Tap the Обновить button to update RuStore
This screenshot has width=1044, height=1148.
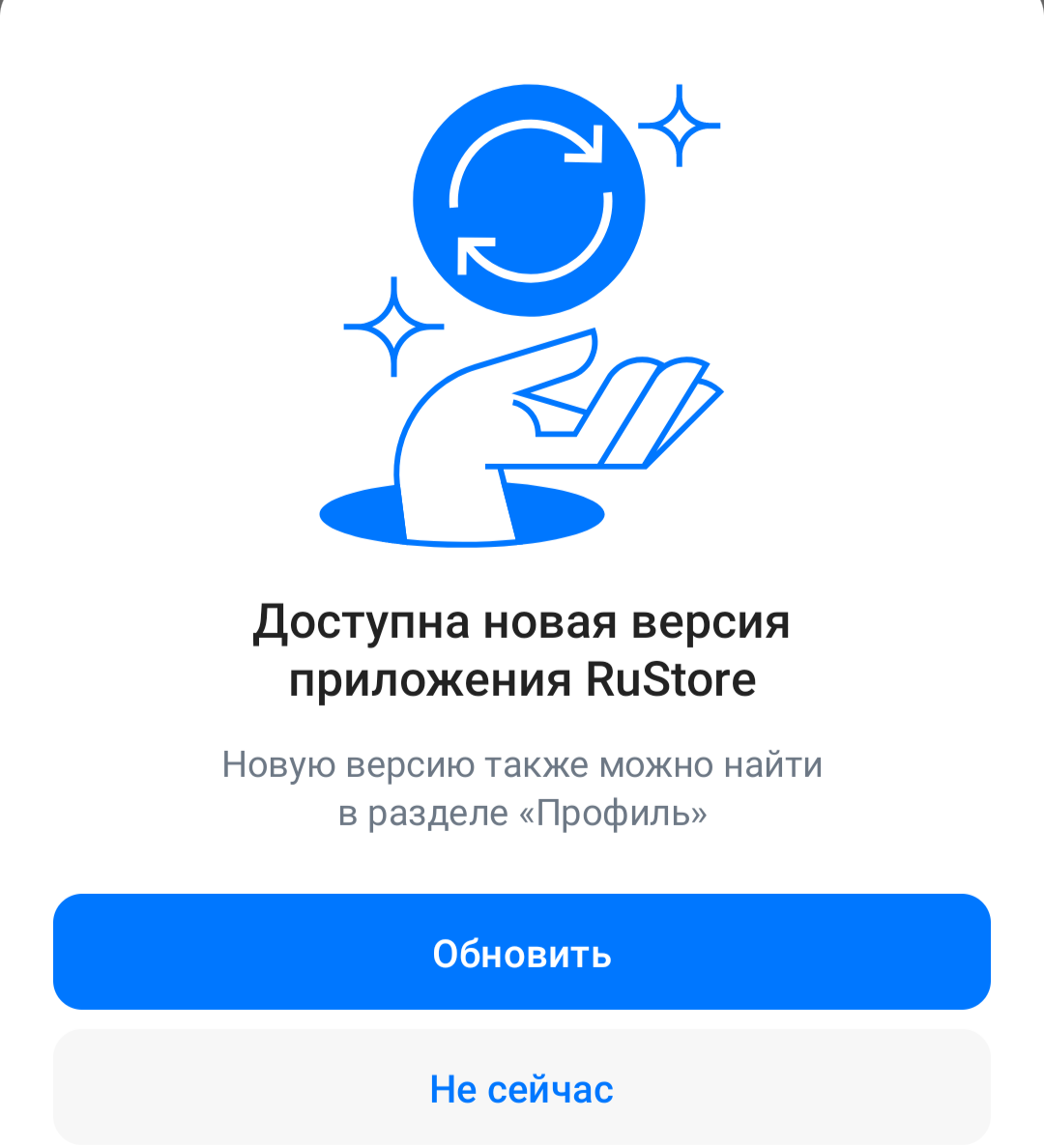[522, 952]
